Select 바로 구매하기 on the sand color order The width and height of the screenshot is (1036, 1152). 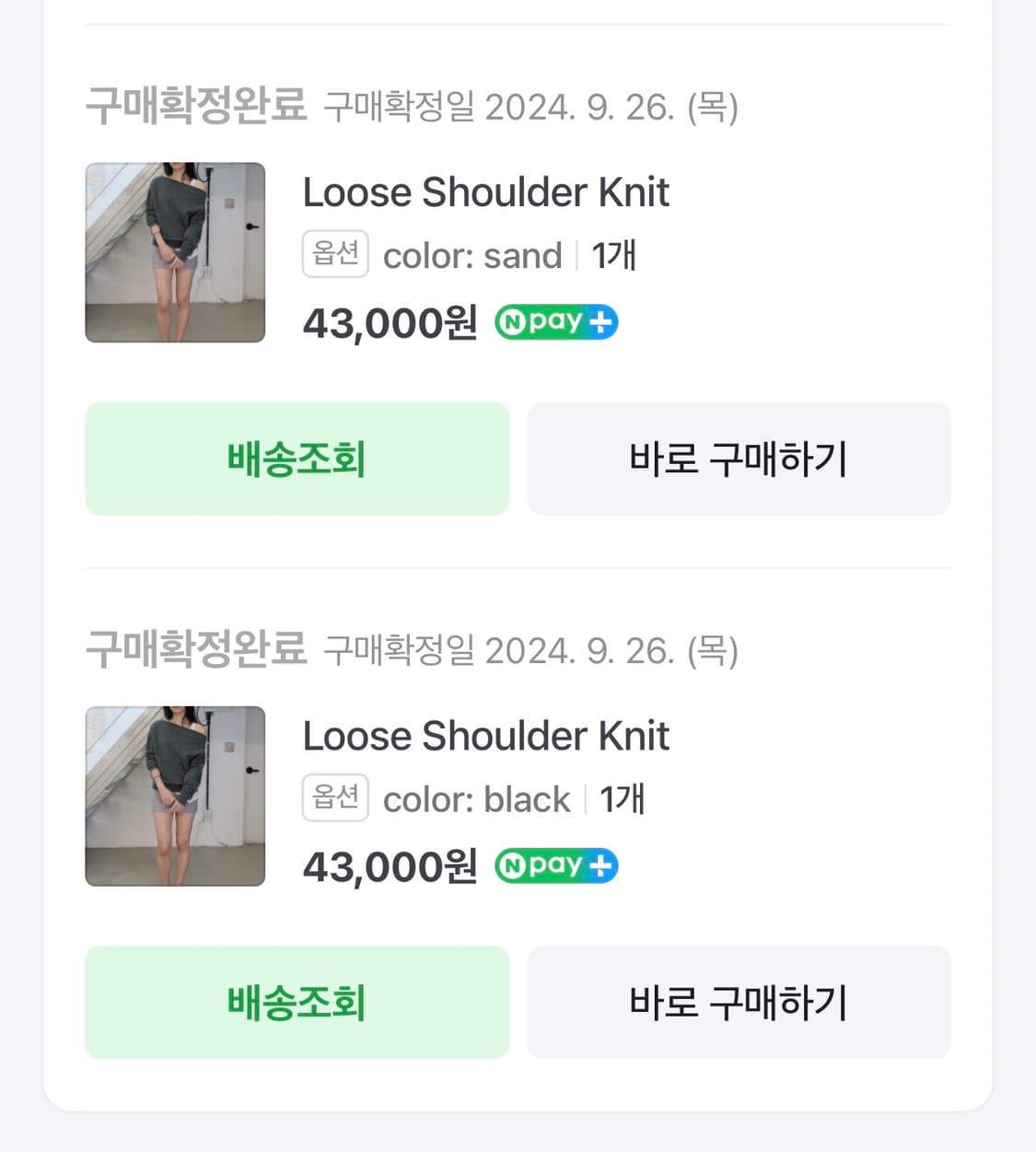pos(738,459)
